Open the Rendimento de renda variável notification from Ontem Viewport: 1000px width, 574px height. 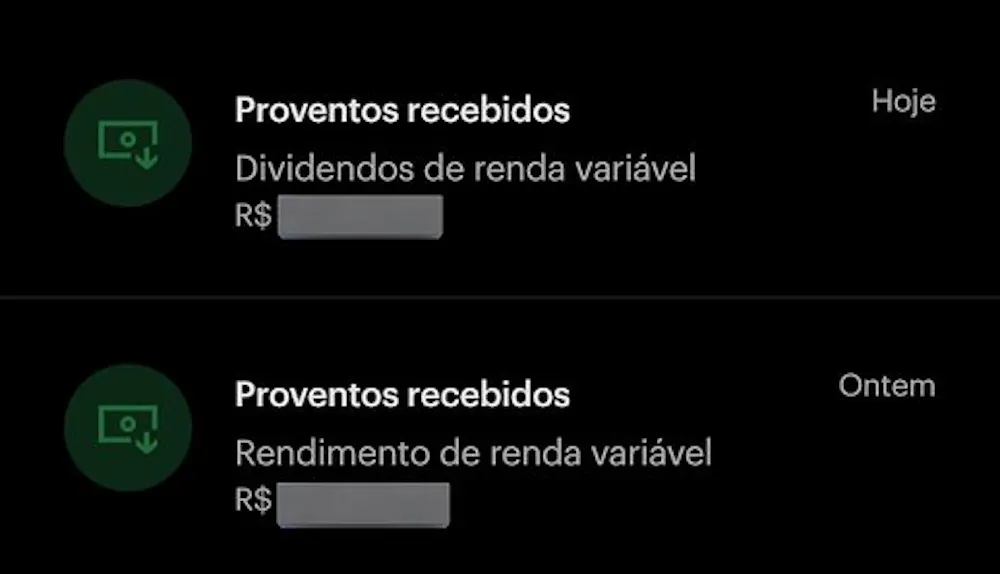[473, 452]
